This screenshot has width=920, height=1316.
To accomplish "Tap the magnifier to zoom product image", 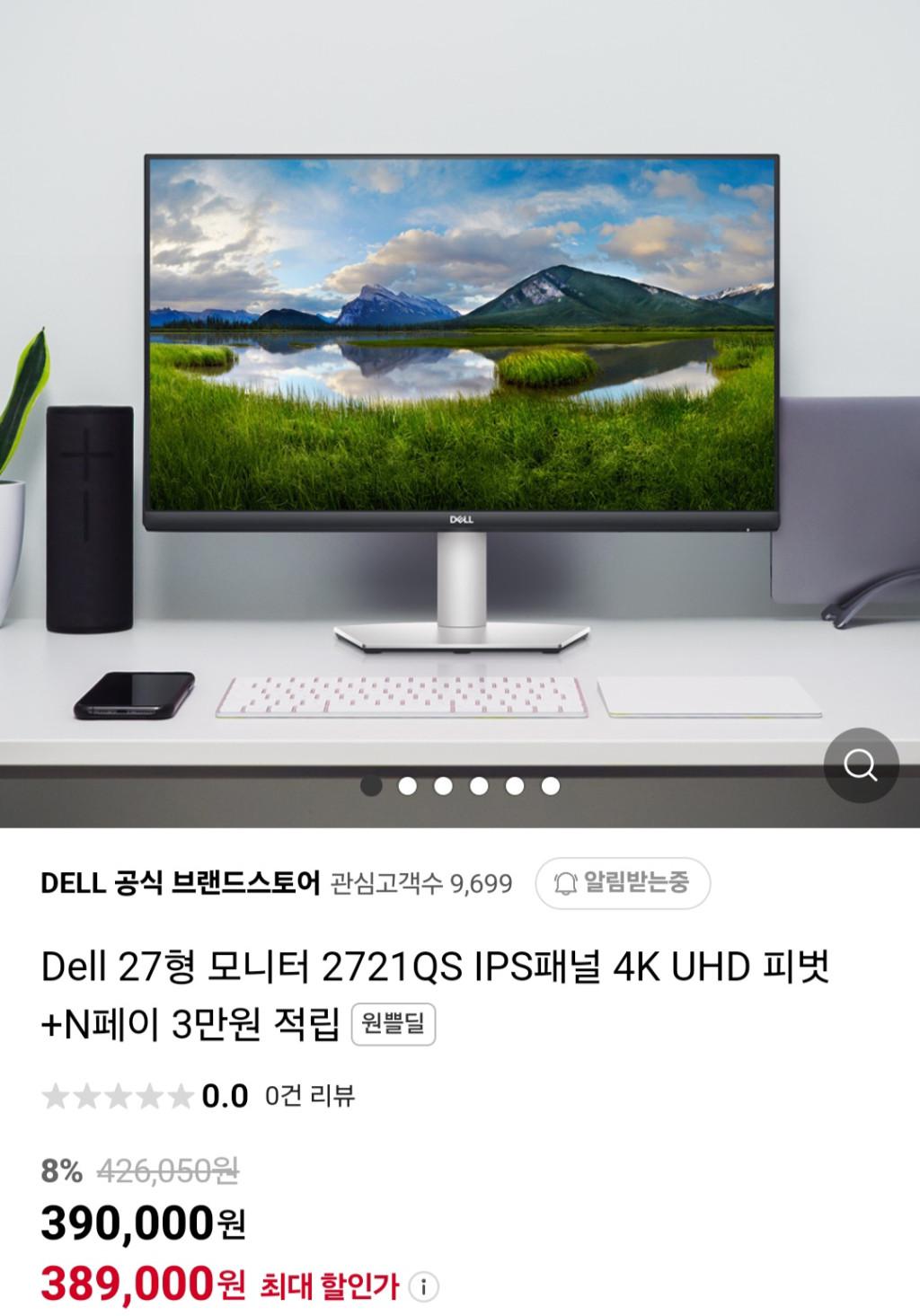I will (x=861, y=765).
